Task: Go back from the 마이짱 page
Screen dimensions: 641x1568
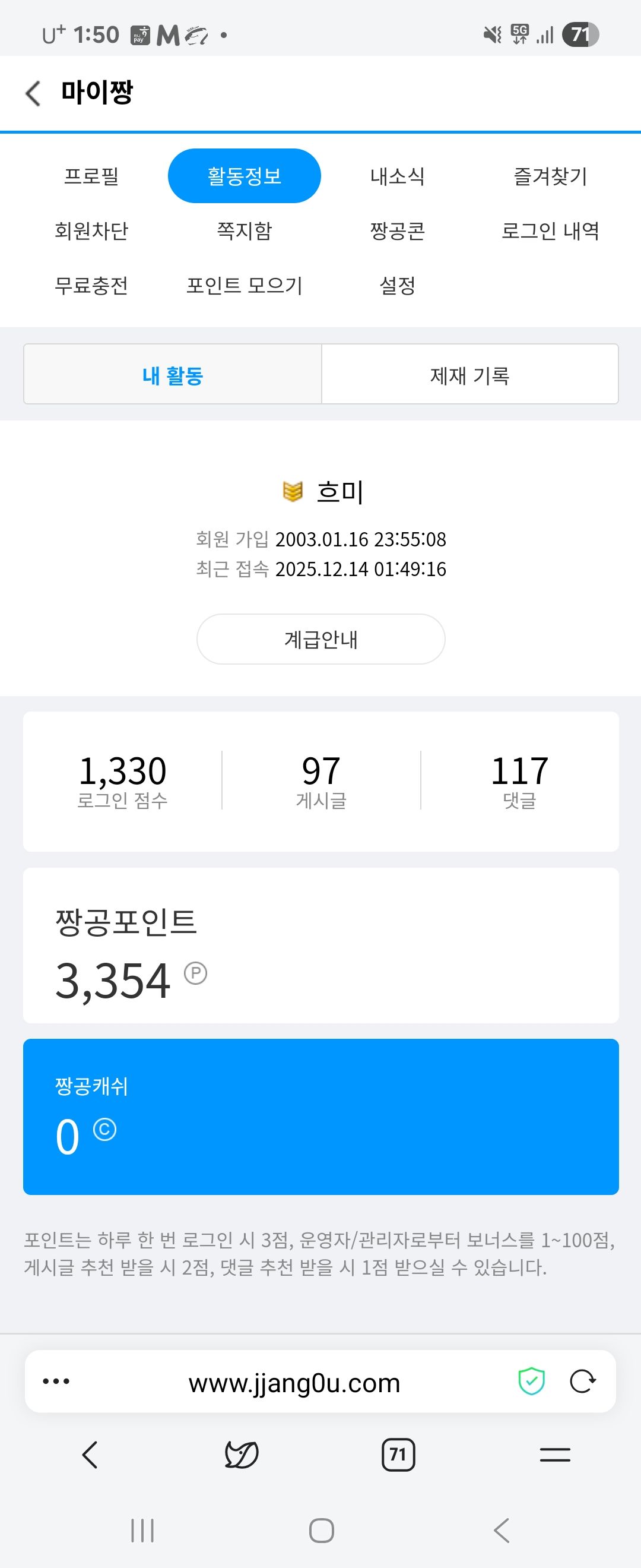Action: tap(33, 93)
